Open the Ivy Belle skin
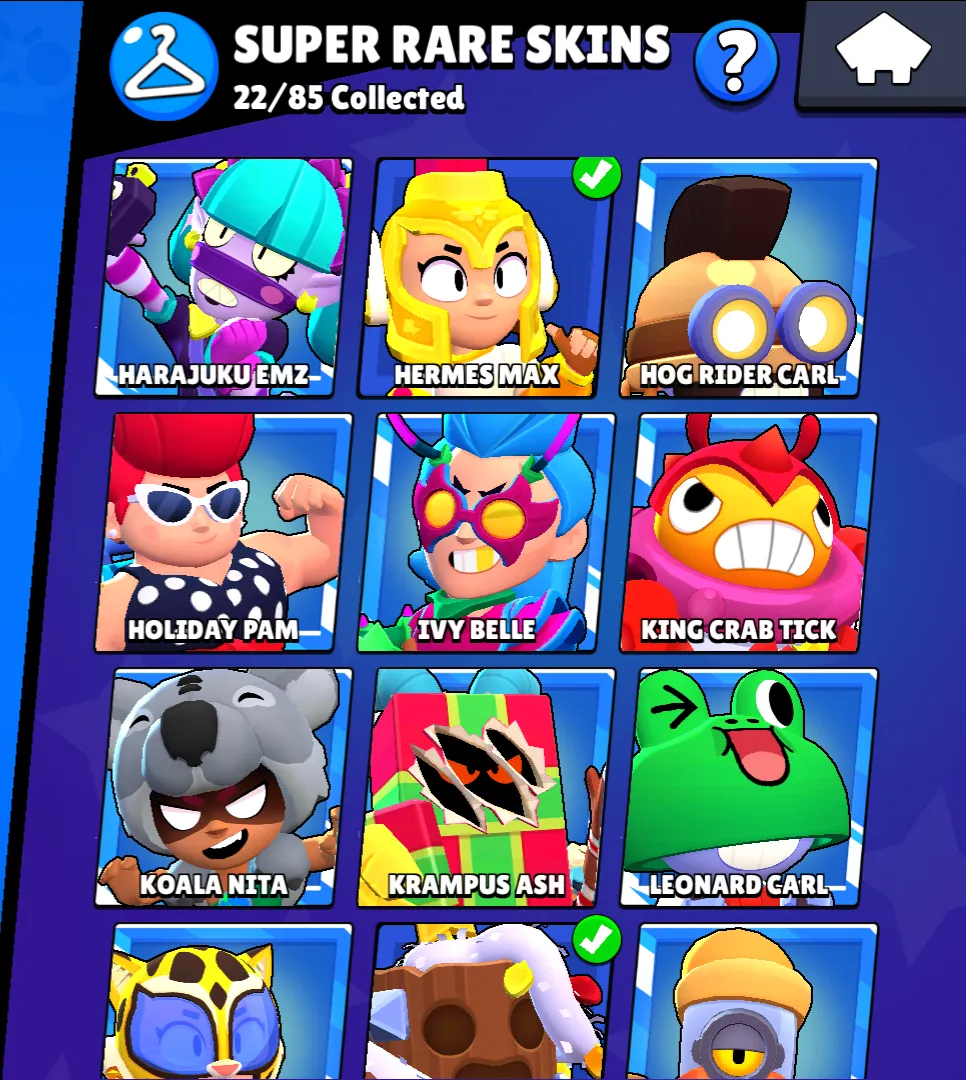Viewport: 966px width, 1080px height. coord(488,532)
